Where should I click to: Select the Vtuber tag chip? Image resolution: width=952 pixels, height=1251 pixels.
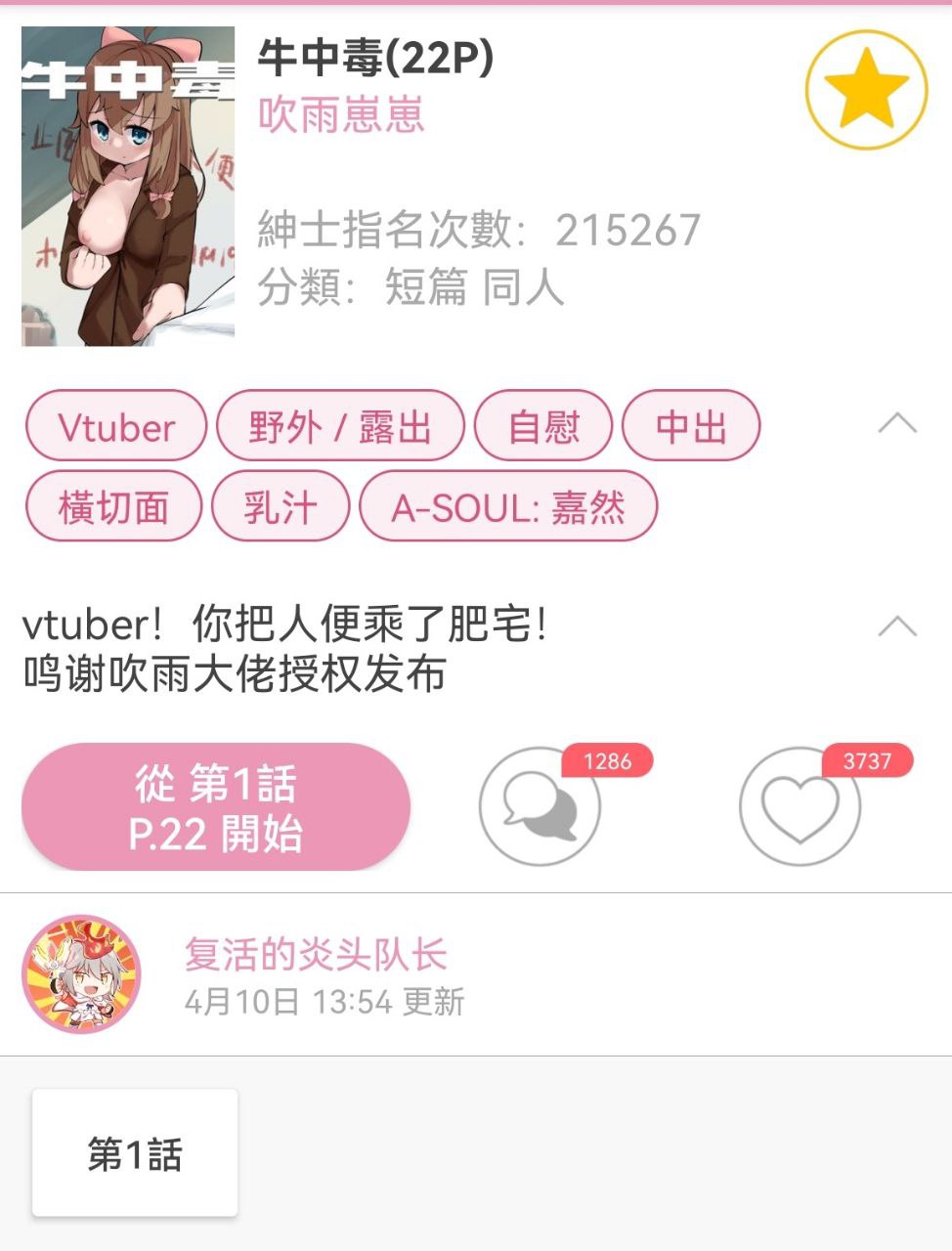[x=116, y=426]
